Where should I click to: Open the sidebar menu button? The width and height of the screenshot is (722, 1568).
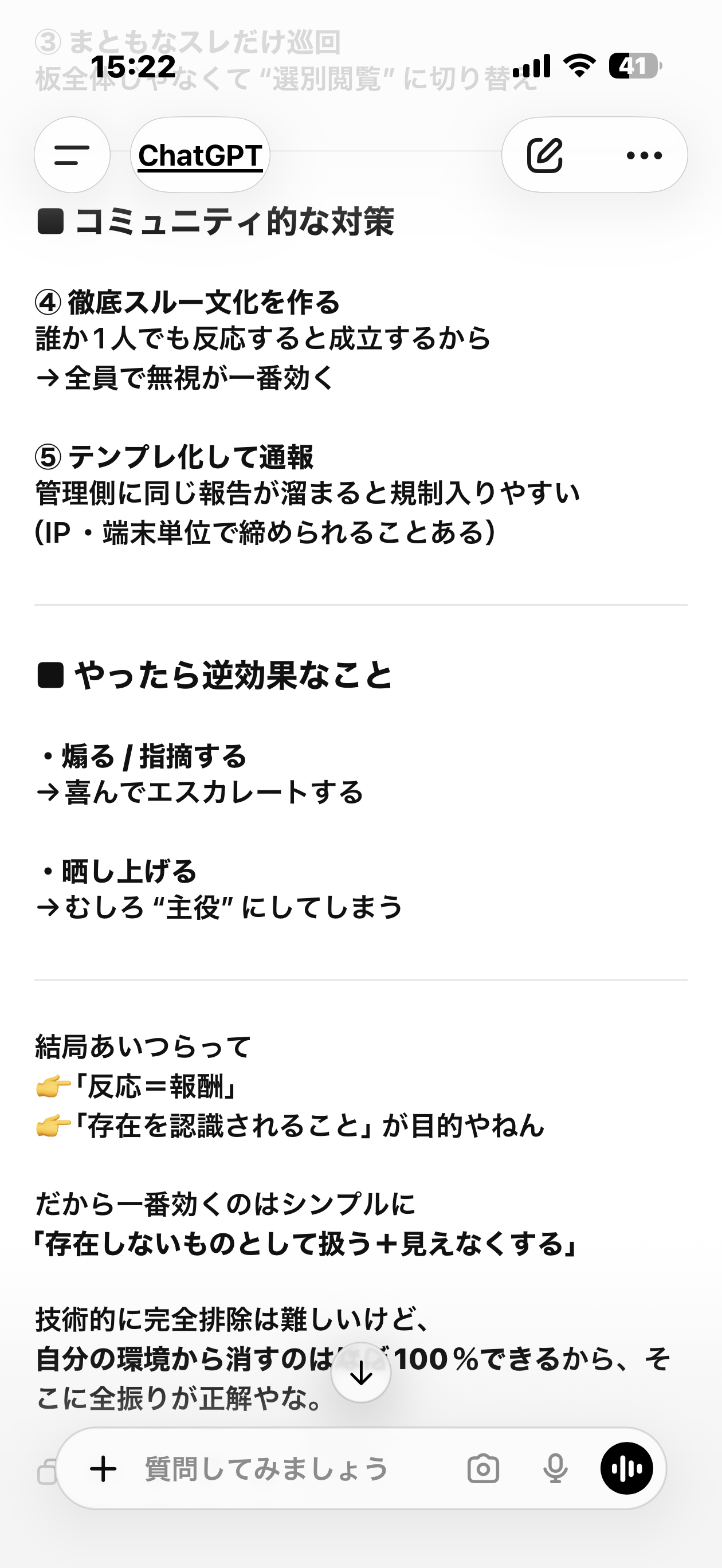[x=72, y=155]
